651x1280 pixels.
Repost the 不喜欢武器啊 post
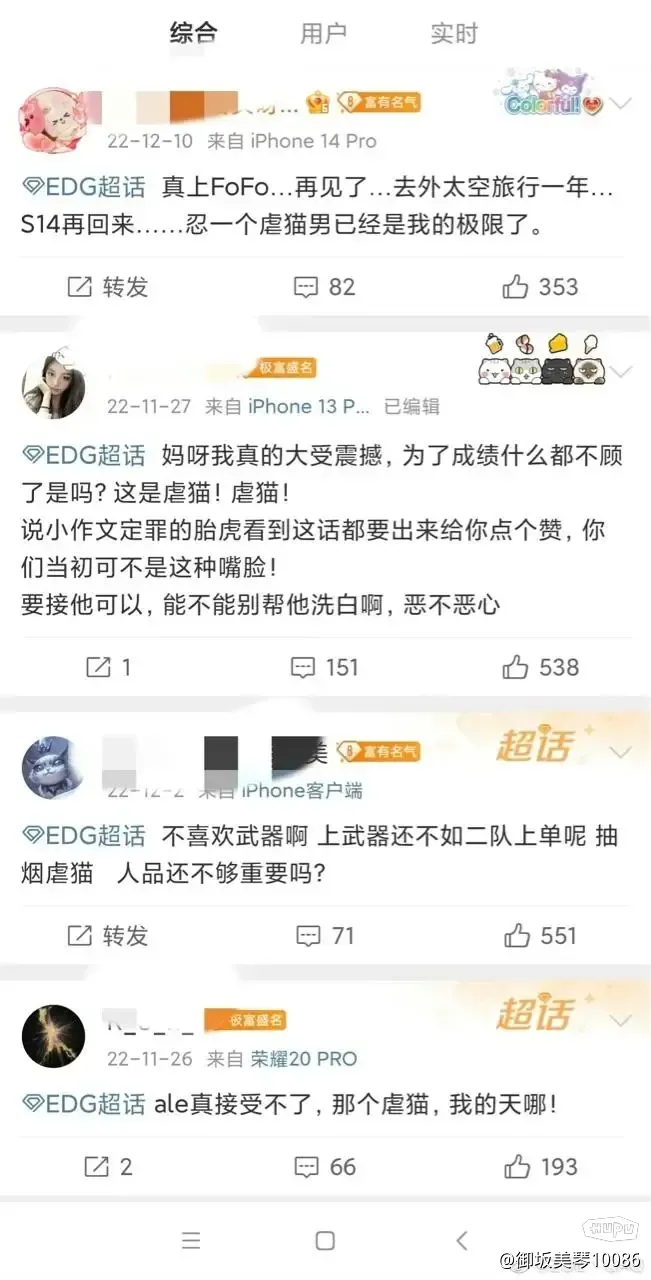pyautogui.click(x=108, y=935)
